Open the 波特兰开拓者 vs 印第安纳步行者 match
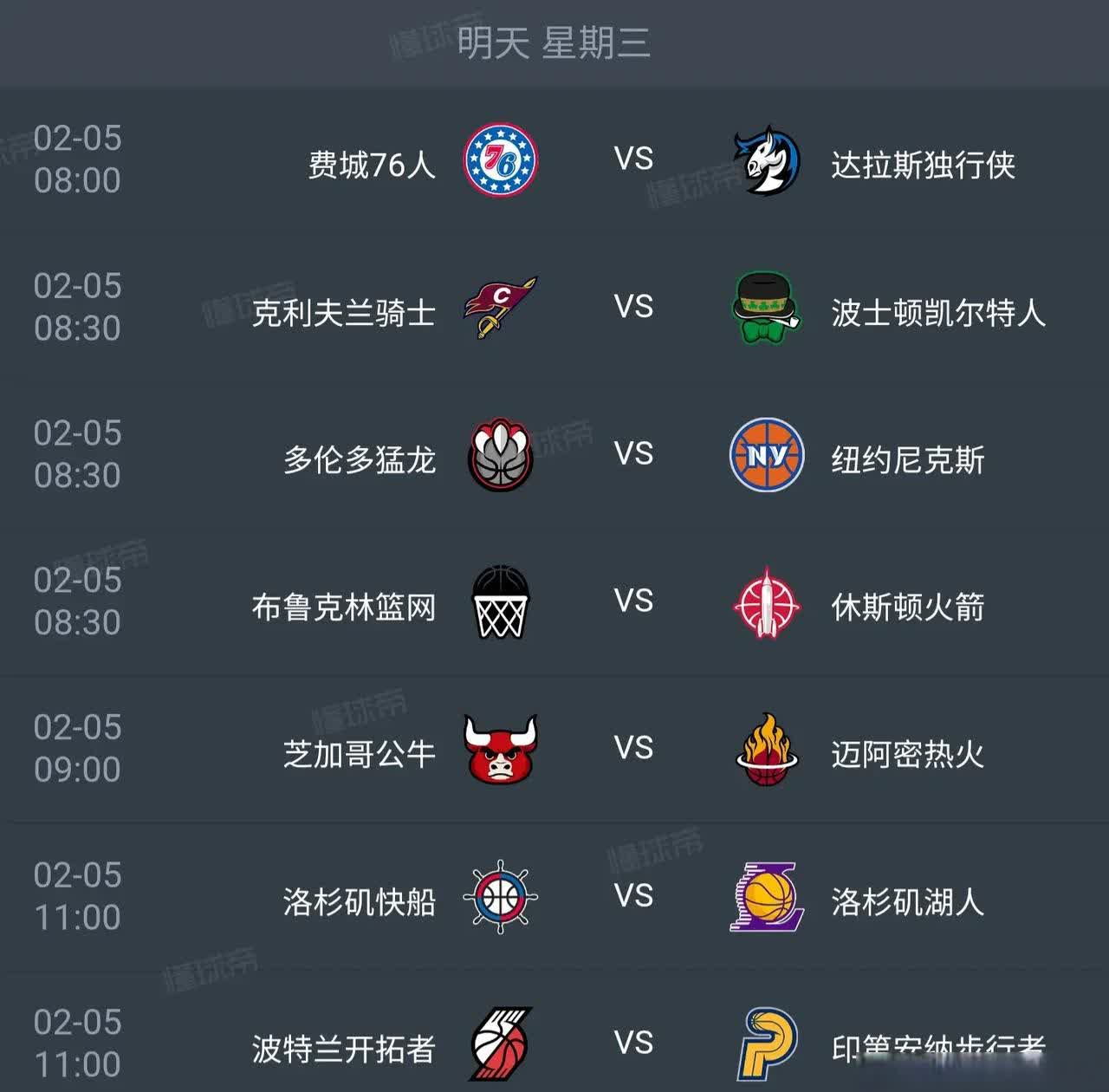The height and width of the screenshot is (1092, 1109). pos(632,1042)
